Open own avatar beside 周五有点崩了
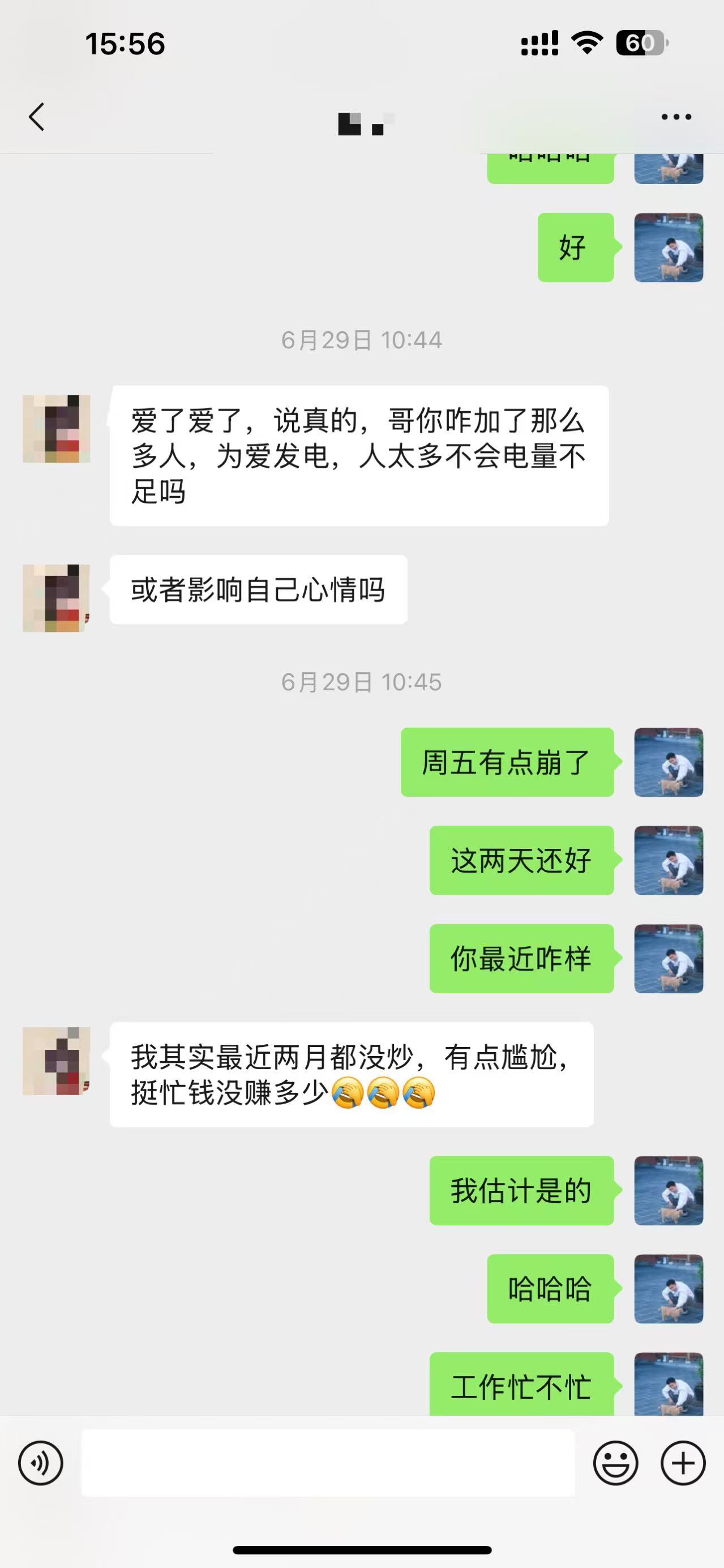 pos(668,762)
